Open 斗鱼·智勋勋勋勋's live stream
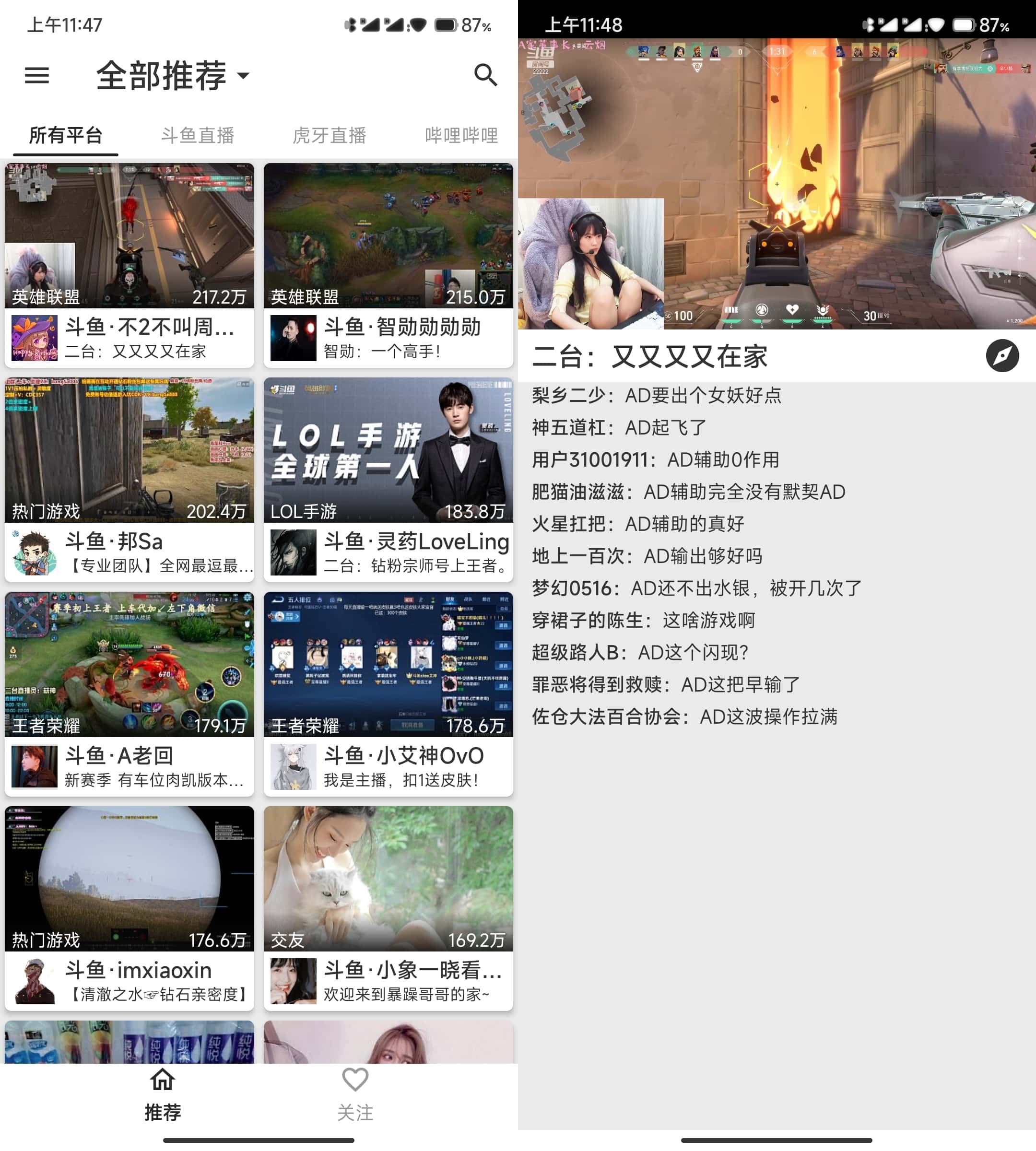 click(x=388, y=265)
